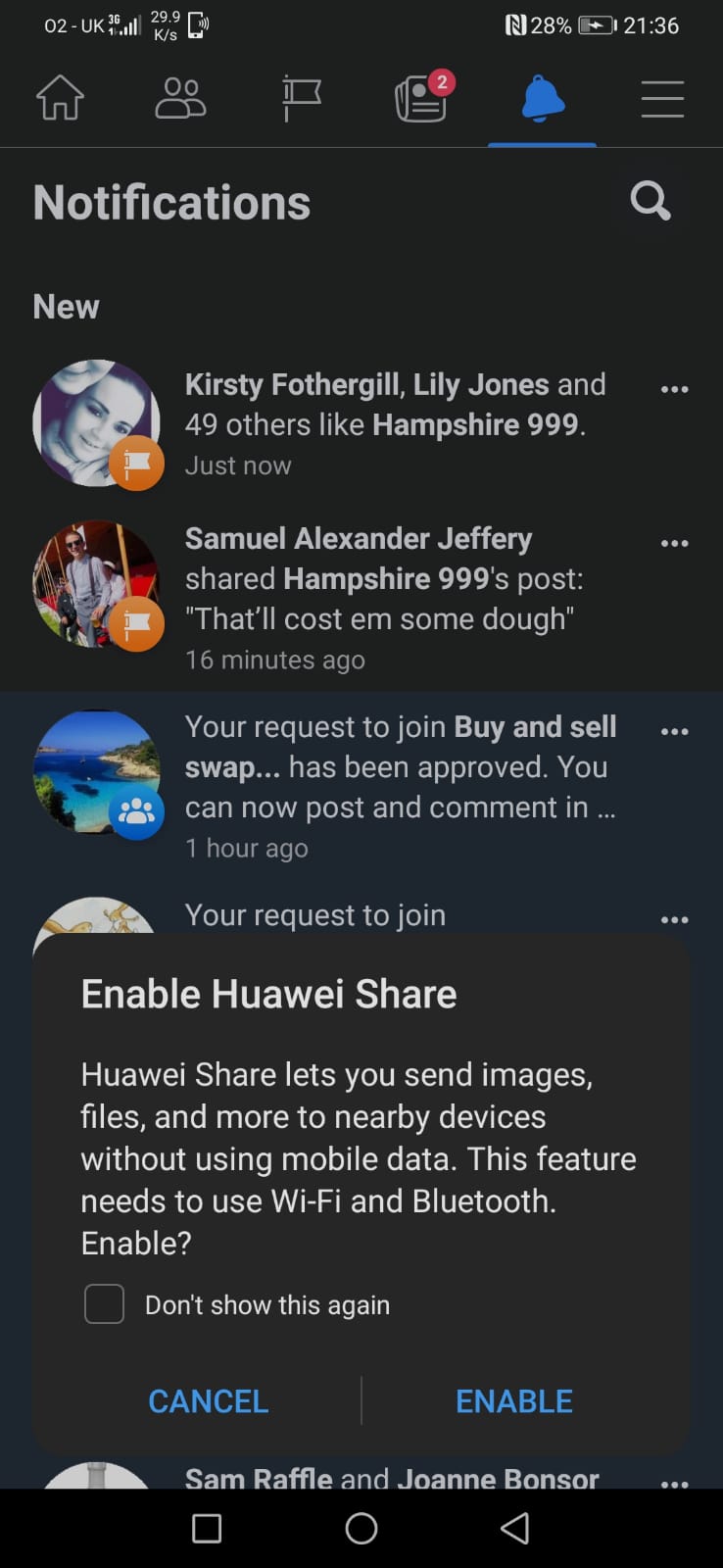This screenshot has height=1568, width=723.
Task: Enable Huawei Share
Action: 514,1401
